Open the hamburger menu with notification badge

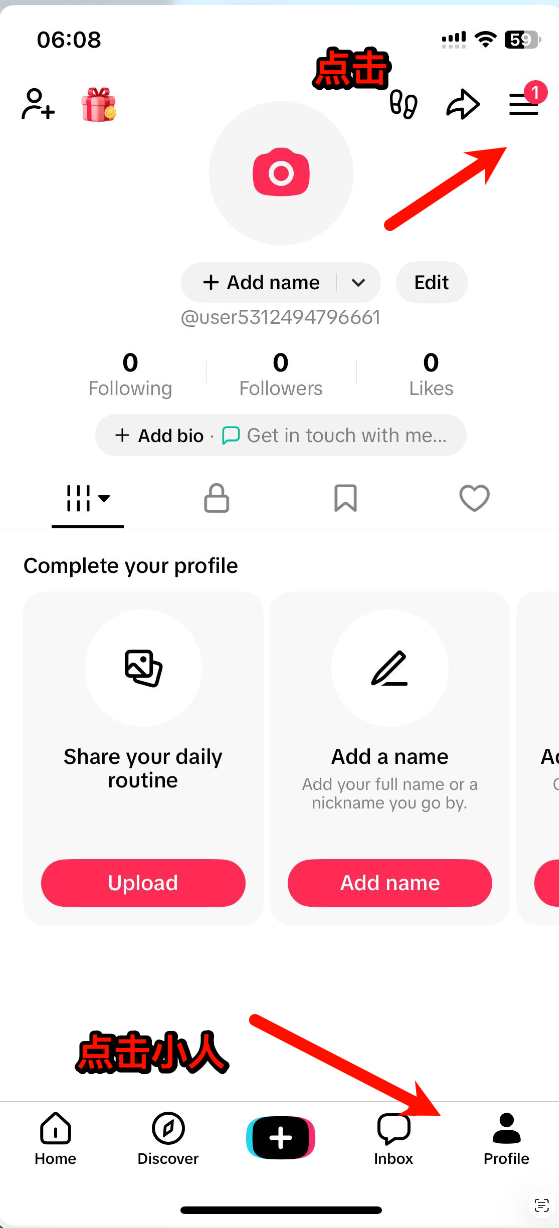(x=526, y=102)
